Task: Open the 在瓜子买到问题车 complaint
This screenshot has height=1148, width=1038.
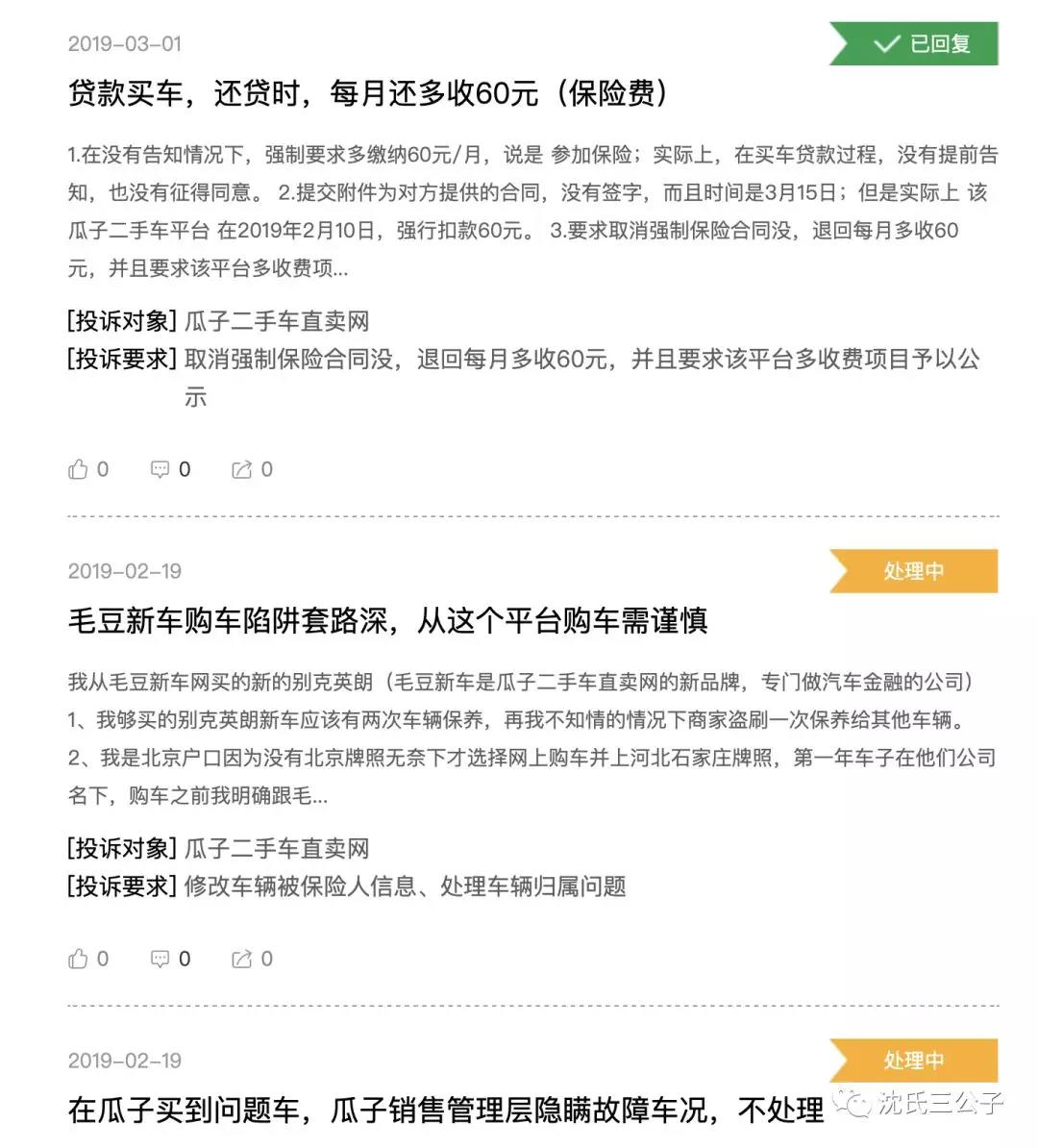Action: click(x=445, y=1111)
